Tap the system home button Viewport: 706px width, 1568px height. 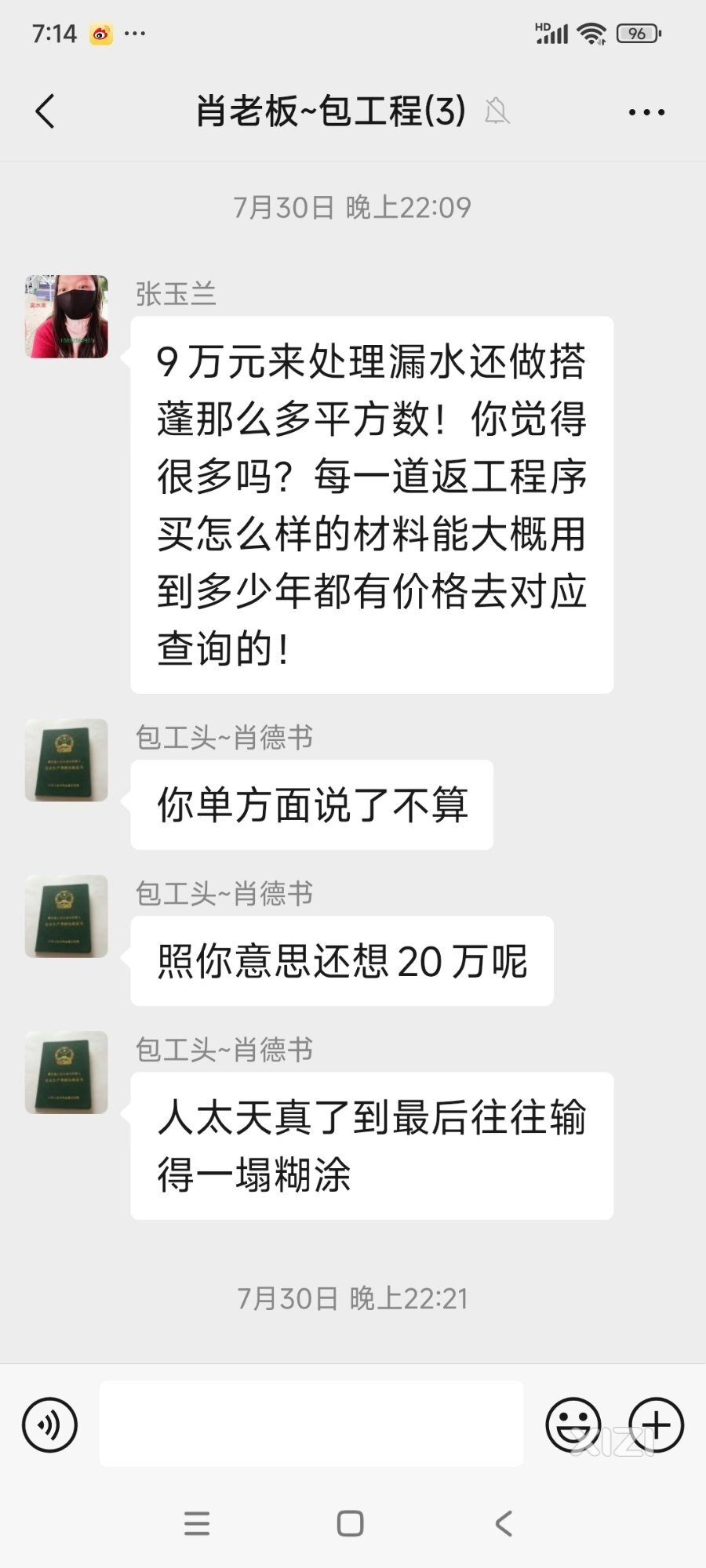tap(350, 1523)
